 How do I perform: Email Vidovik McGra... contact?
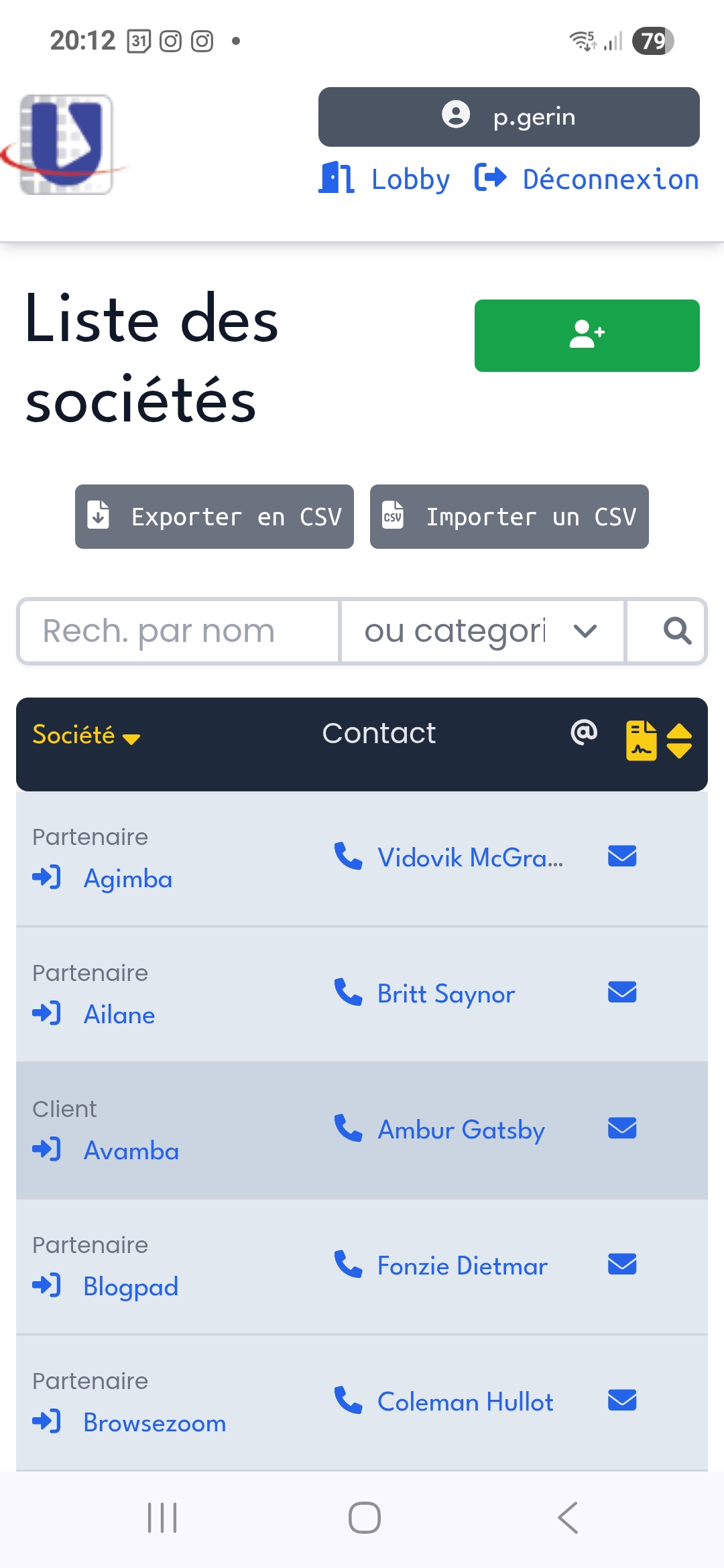point(621,856)
